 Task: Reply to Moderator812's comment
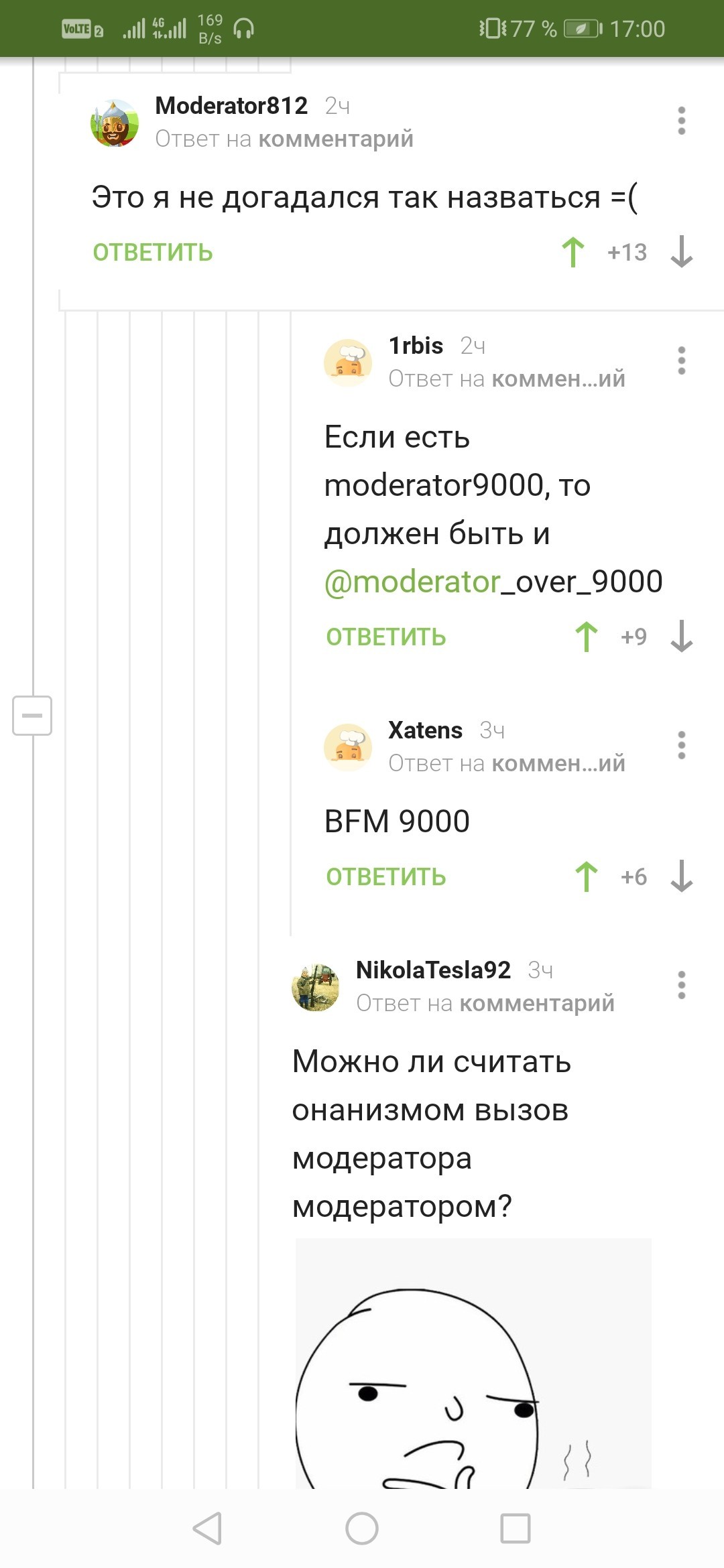153,253
